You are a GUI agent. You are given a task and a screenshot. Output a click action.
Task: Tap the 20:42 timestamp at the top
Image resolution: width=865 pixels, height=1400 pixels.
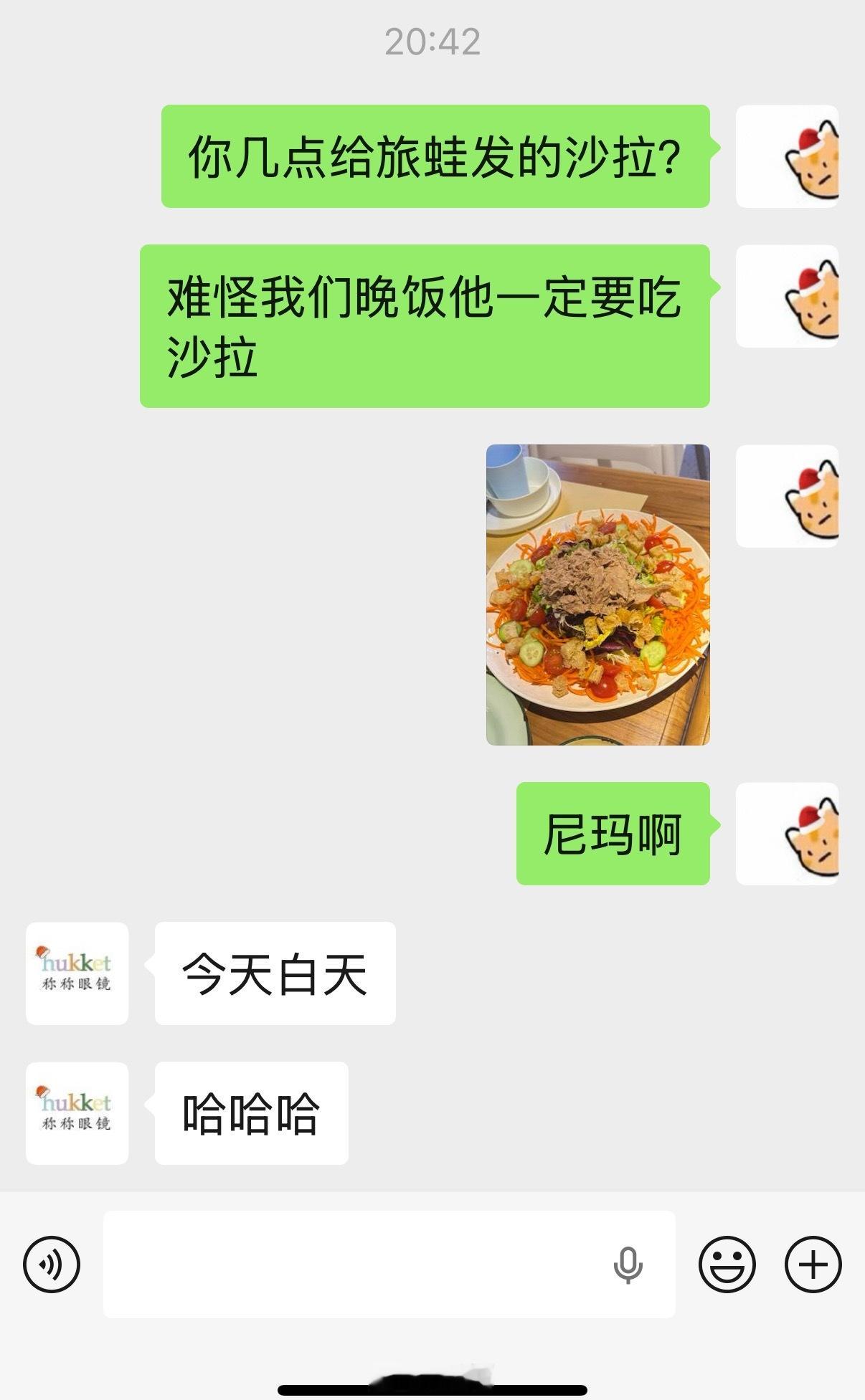pos(433,42)
